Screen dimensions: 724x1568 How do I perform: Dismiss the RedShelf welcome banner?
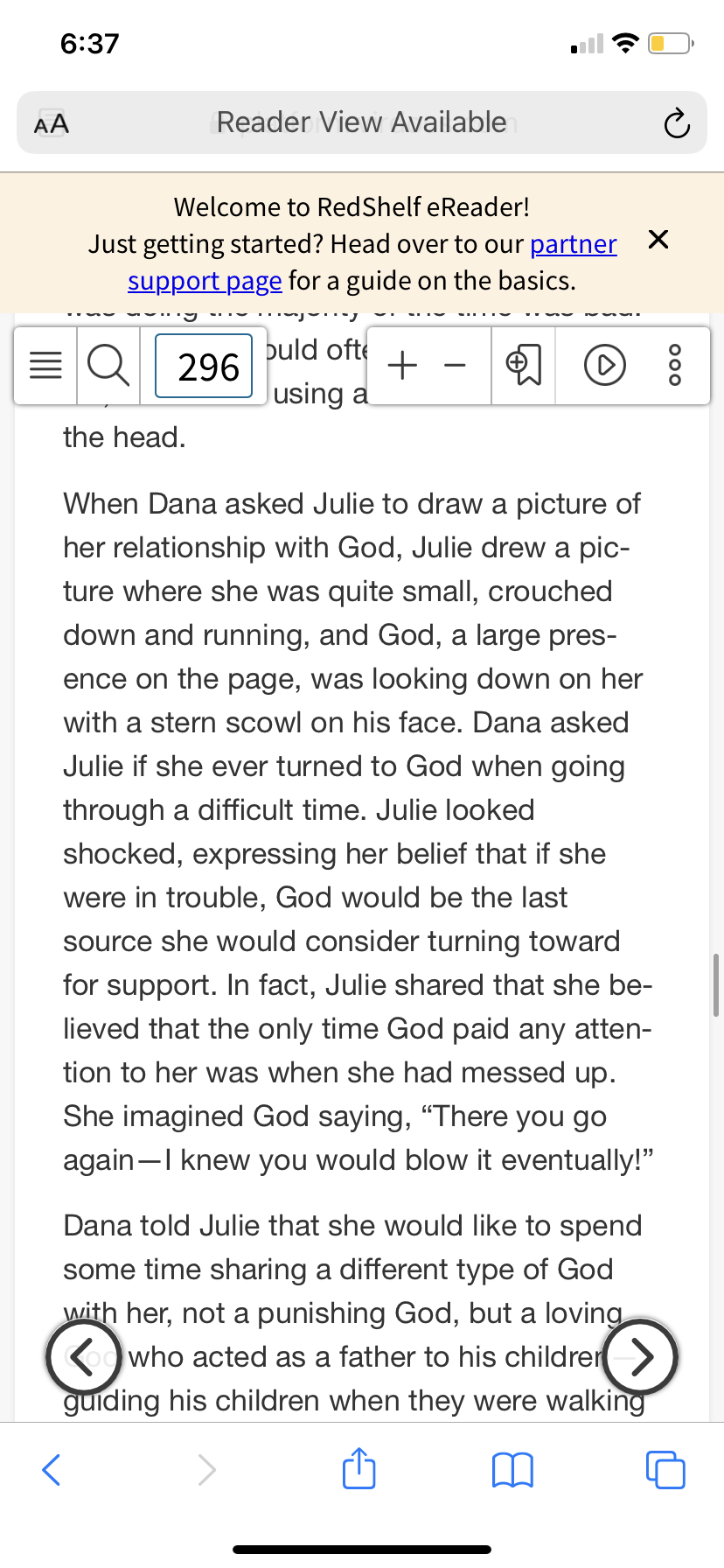click(x=658, y=239)
